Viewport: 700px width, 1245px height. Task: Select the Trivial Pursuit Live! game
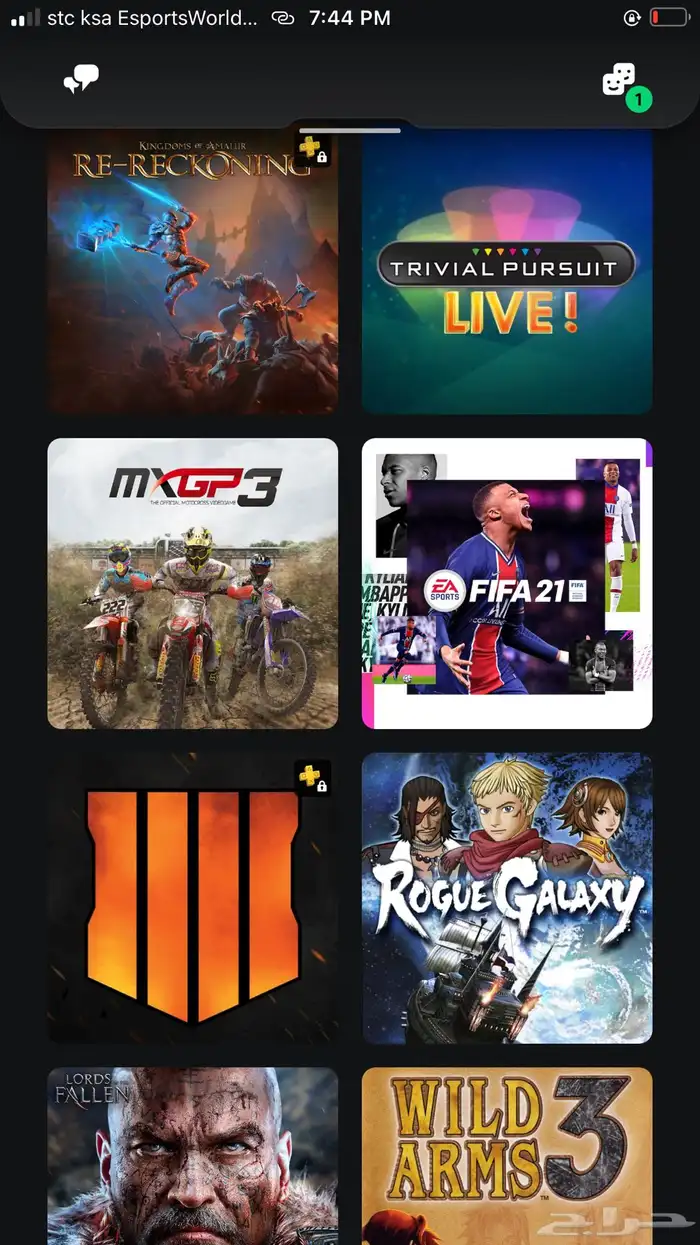[x=506, y=272]
